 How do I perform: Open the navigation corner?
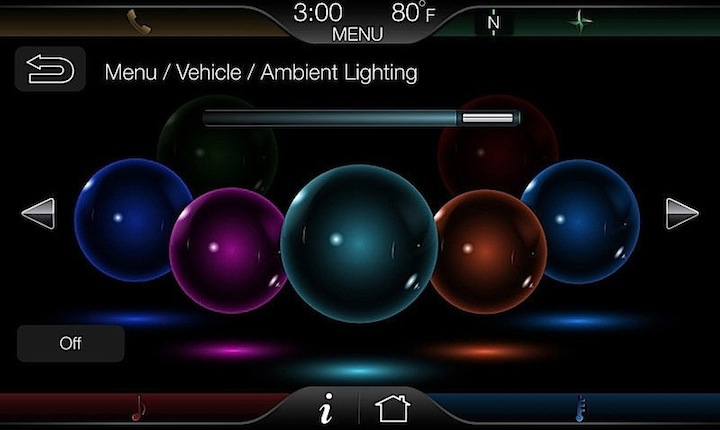(580, 19)
